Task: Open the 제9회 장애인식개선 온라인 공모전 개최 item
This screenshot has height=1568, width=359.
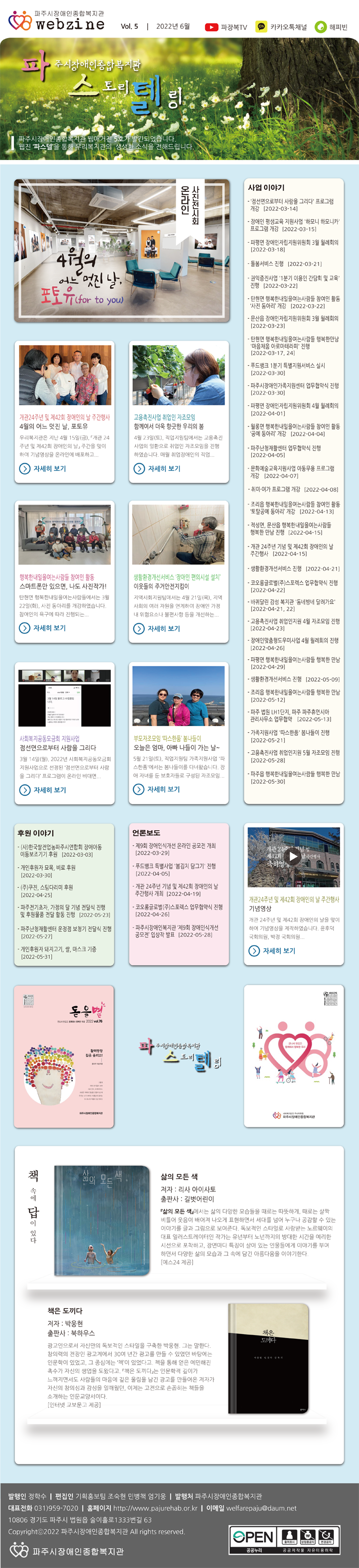Action: coord(175,849)
